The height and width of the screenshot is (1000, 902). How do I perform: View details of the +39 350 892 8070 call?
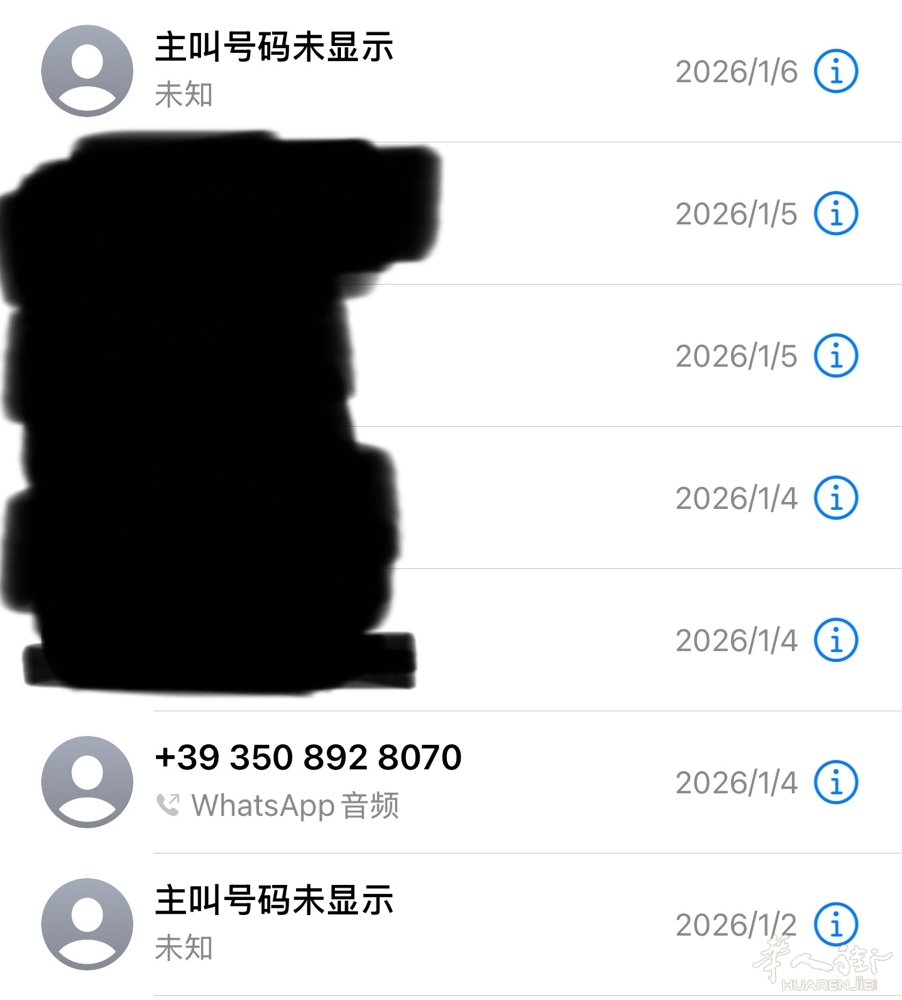[836, 781]
